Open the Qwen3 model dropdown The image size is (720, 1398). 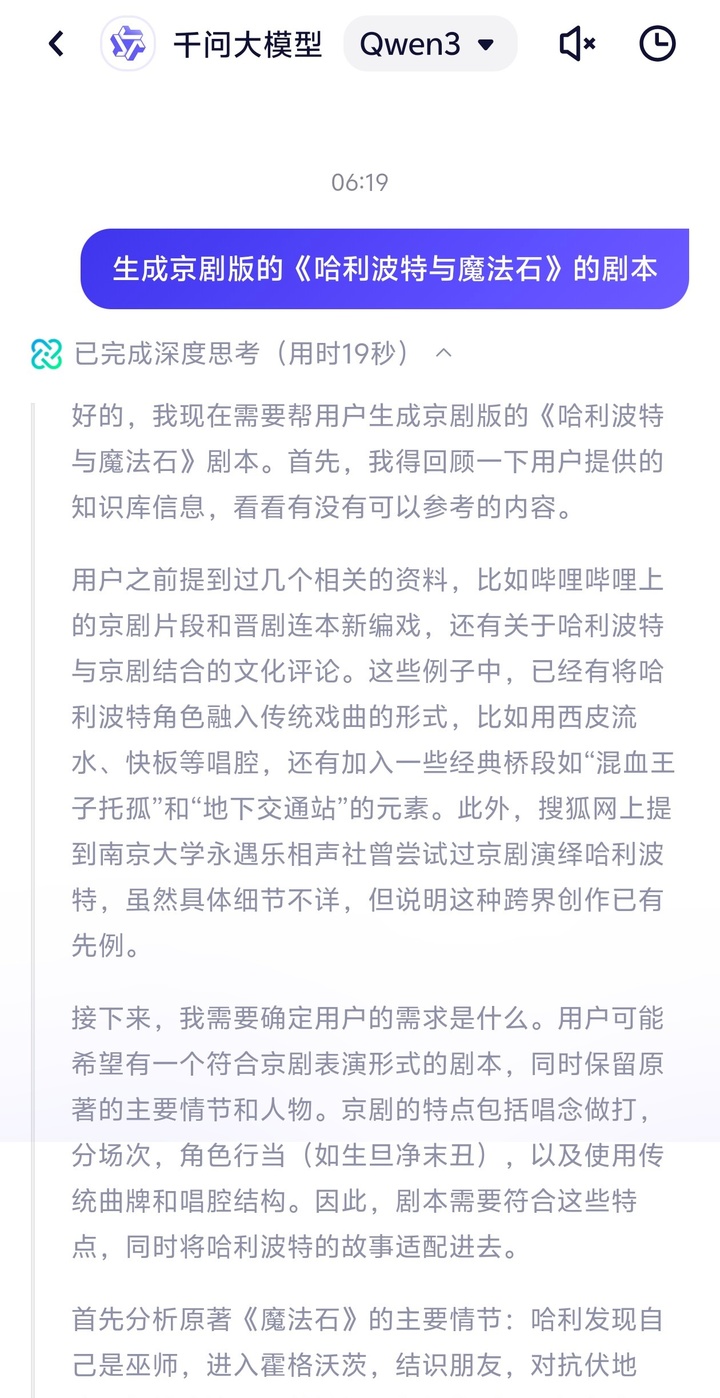coord(430,44)
